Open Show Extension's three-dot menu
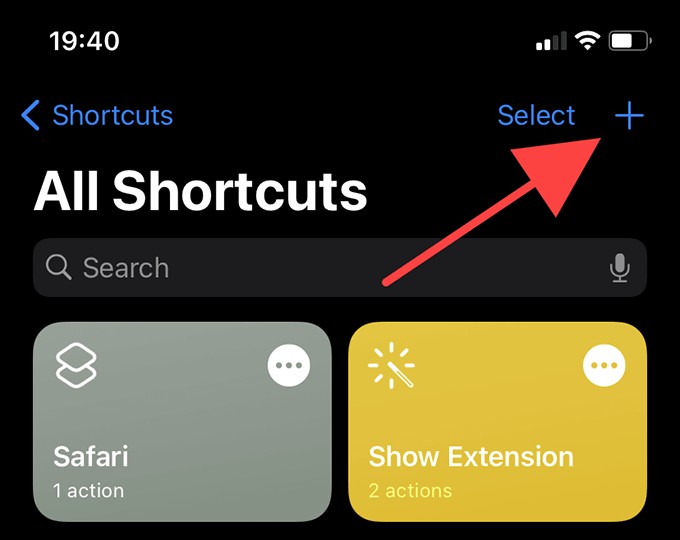 point(604,366)
